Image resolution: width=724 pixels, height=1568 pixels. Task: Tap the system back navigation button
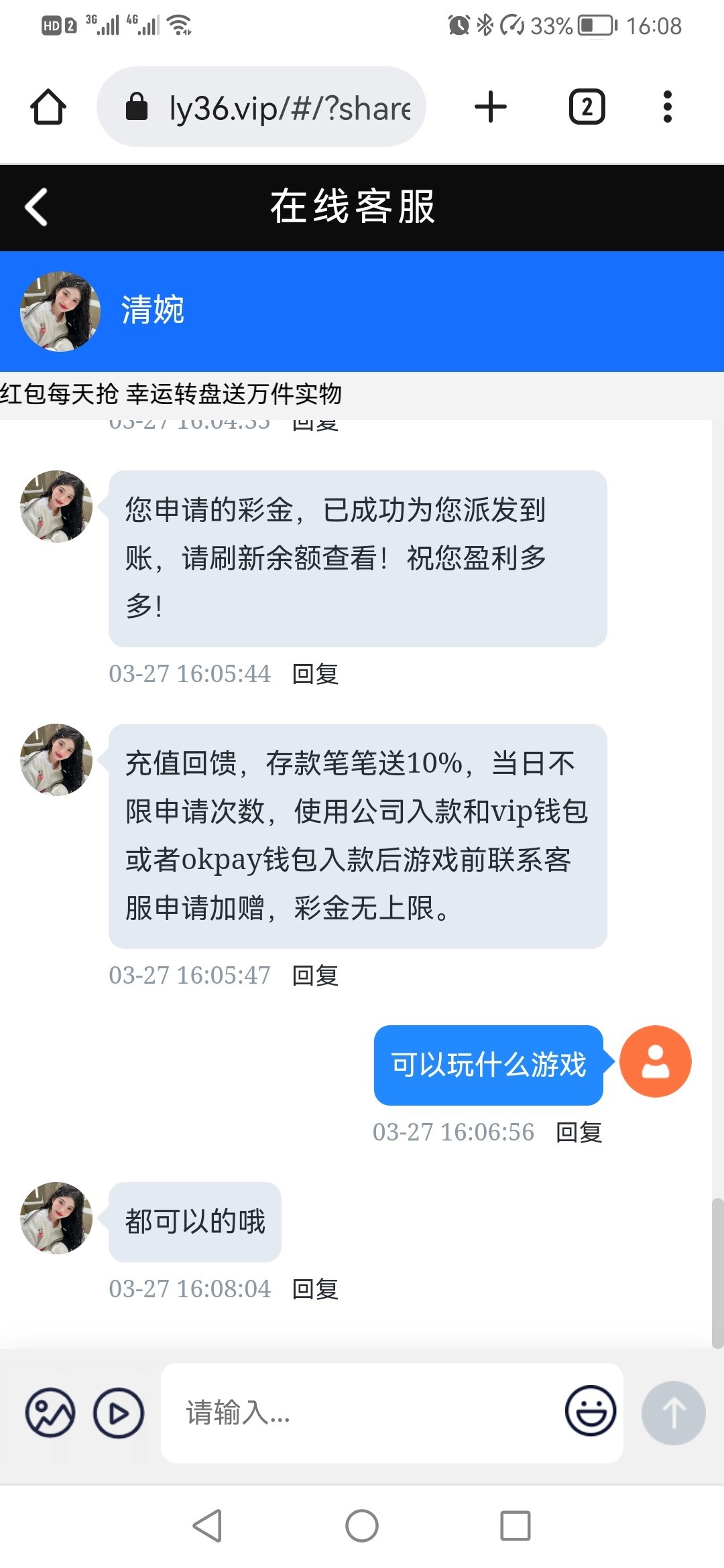point(208,1526)
